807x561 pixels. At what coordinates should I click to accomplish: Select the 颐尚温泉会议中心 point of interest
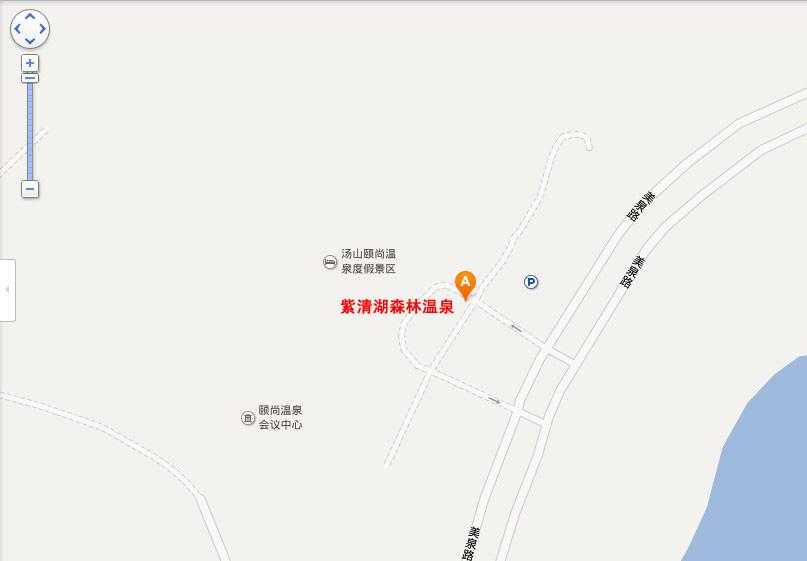point(248,418)
